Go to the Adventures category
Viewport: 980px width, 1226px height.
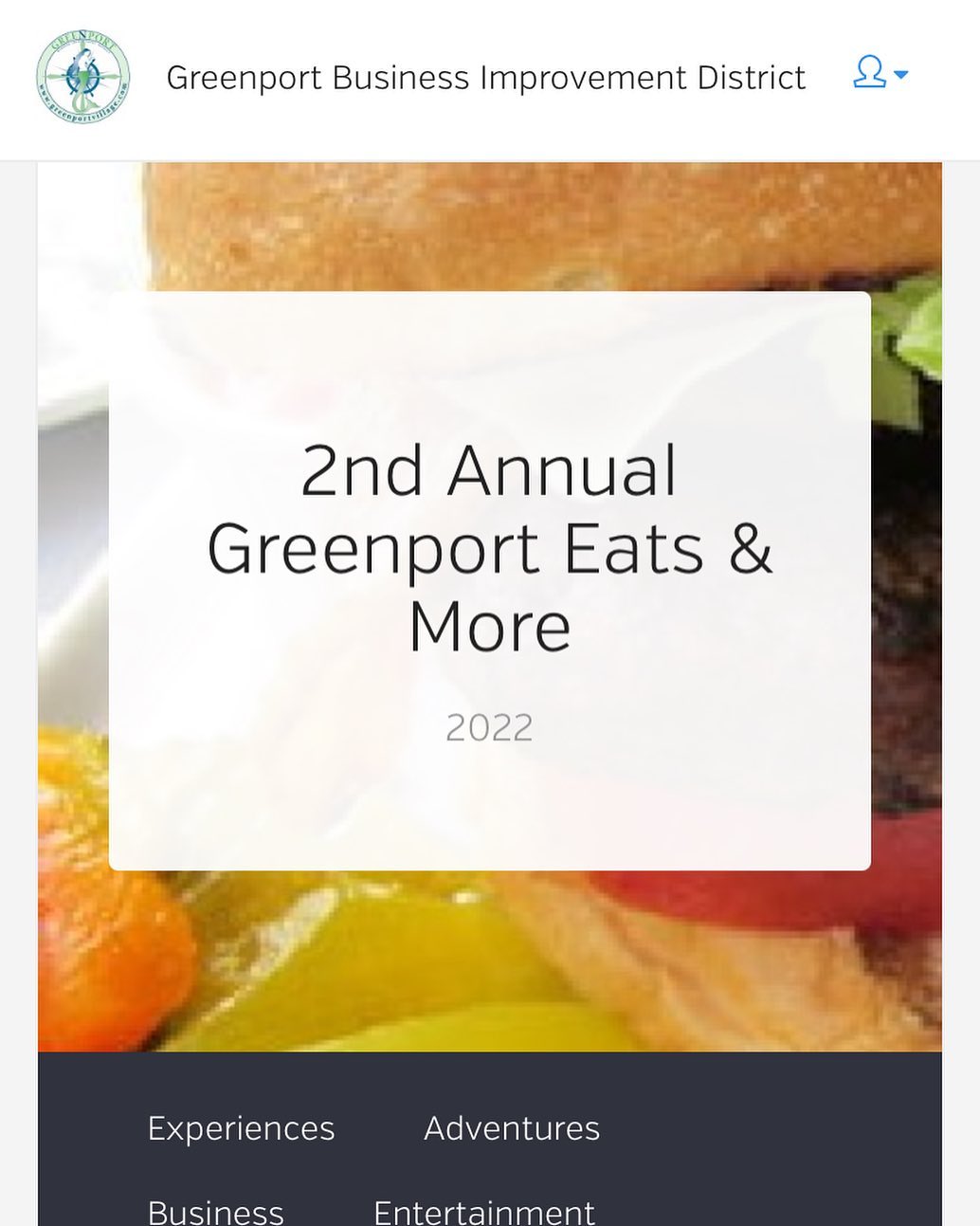coord(512,1128)
